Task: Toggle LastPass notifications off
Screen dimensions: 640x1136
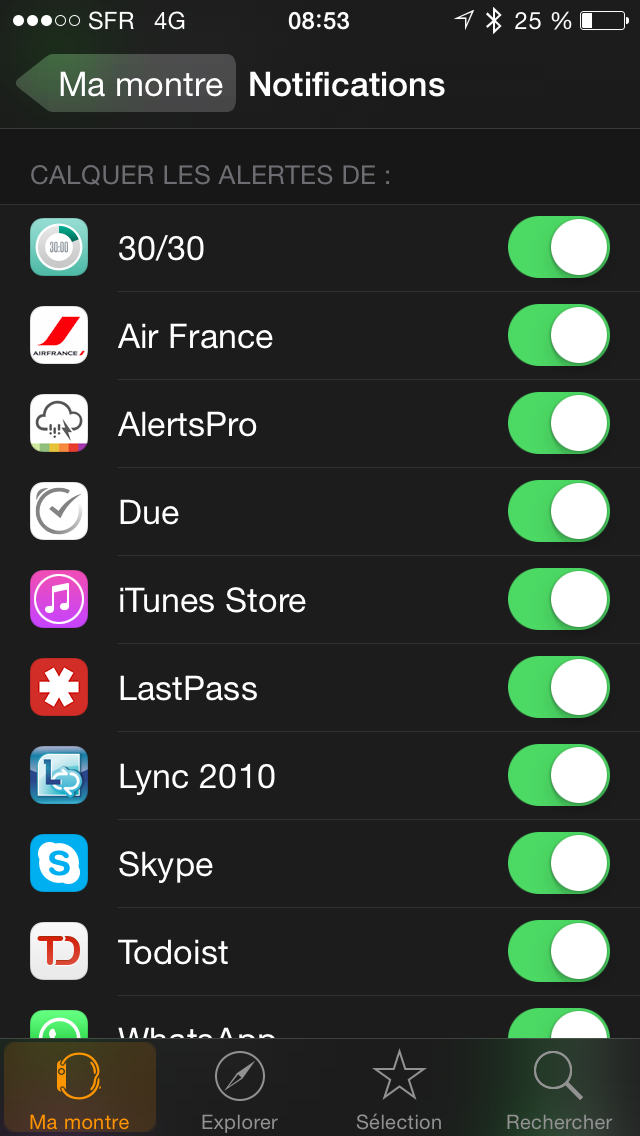Action: [x=559, y=688]
